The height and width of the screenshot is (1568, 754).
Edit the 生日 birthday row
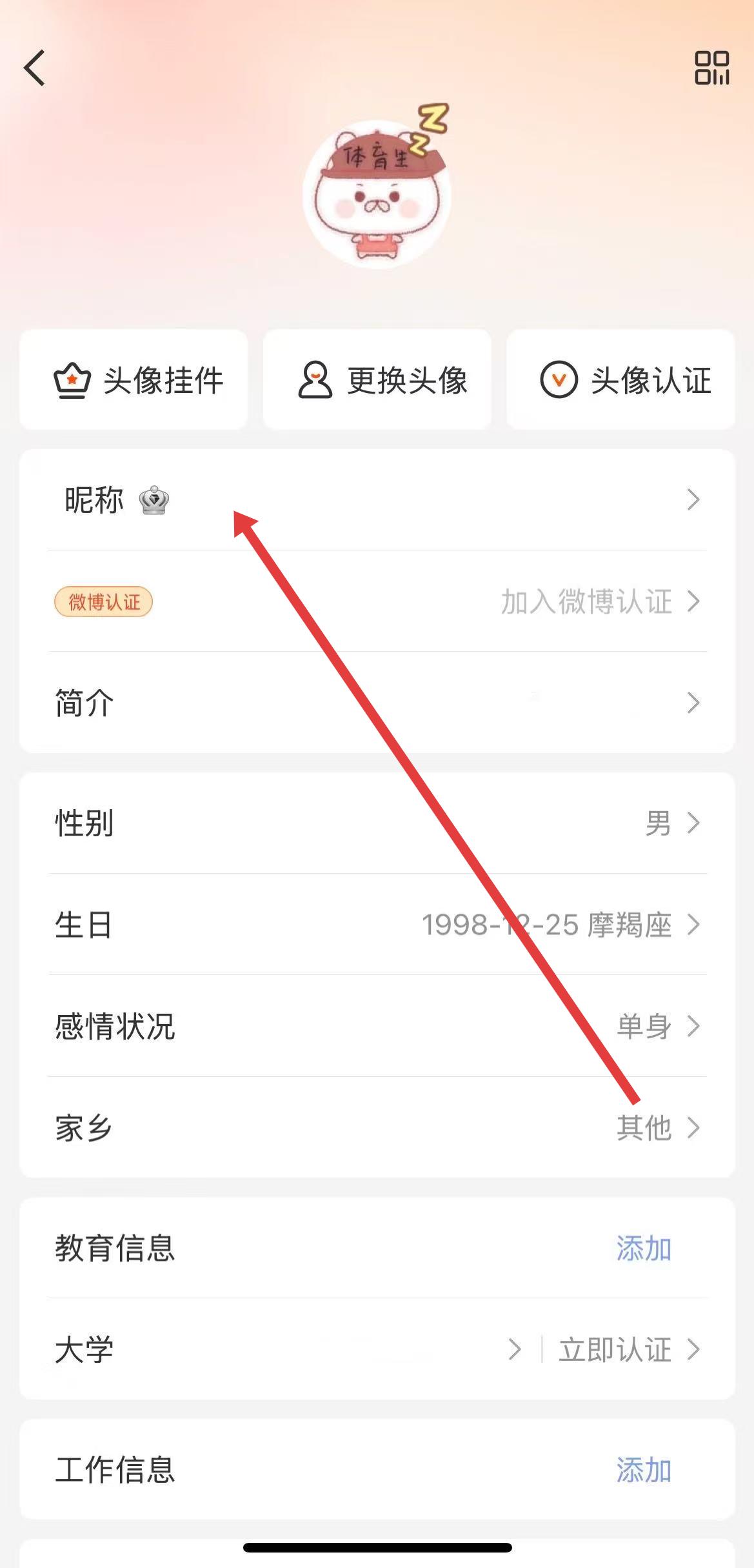pyautogui.click(x=377, y=925)
